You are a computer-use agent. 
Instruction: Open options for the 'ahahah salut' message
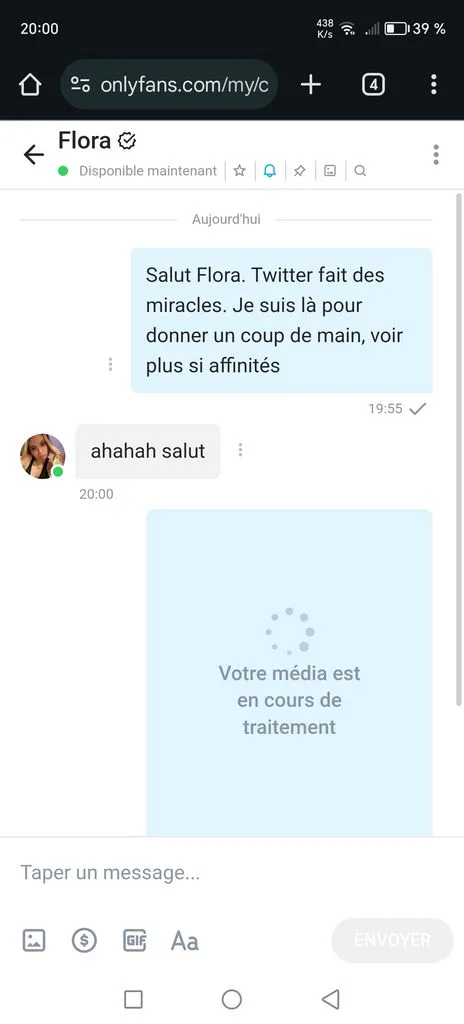(x=240, y=450)
